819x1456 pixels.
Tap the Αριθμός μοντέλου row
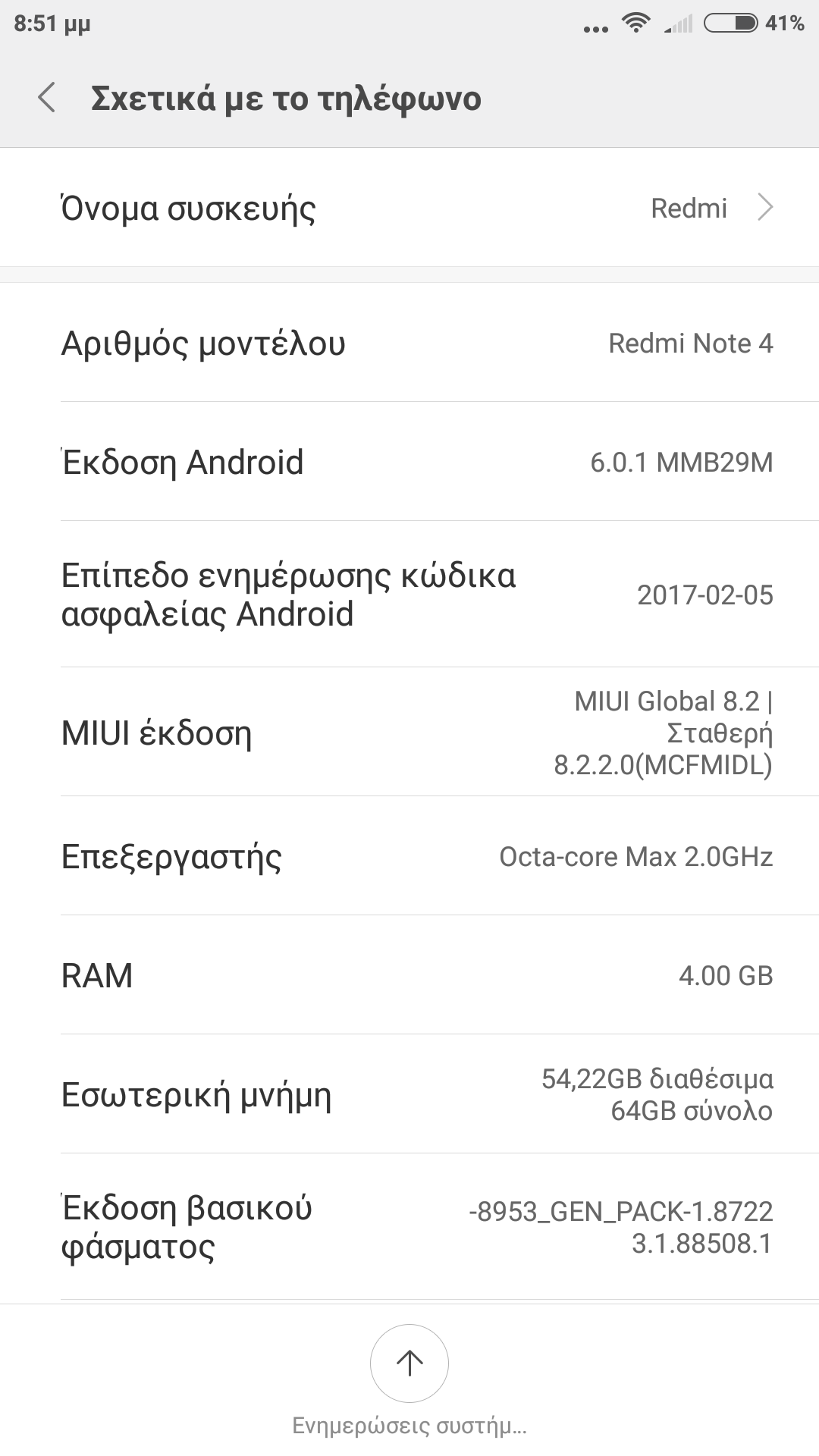click(x=409, y=343)
